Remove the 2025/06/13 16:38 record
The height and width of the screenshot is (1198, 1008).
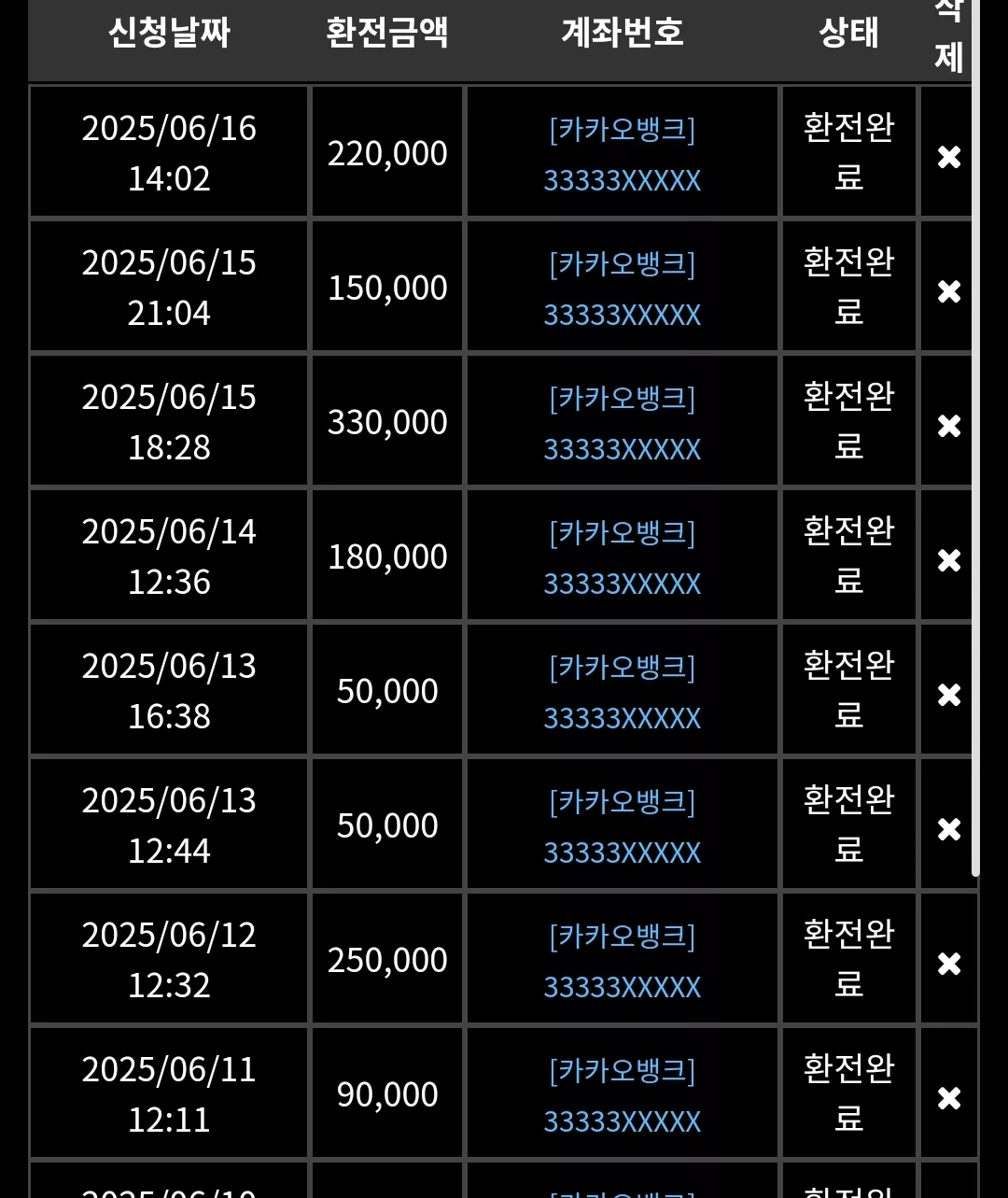click(x=949, y=695)
